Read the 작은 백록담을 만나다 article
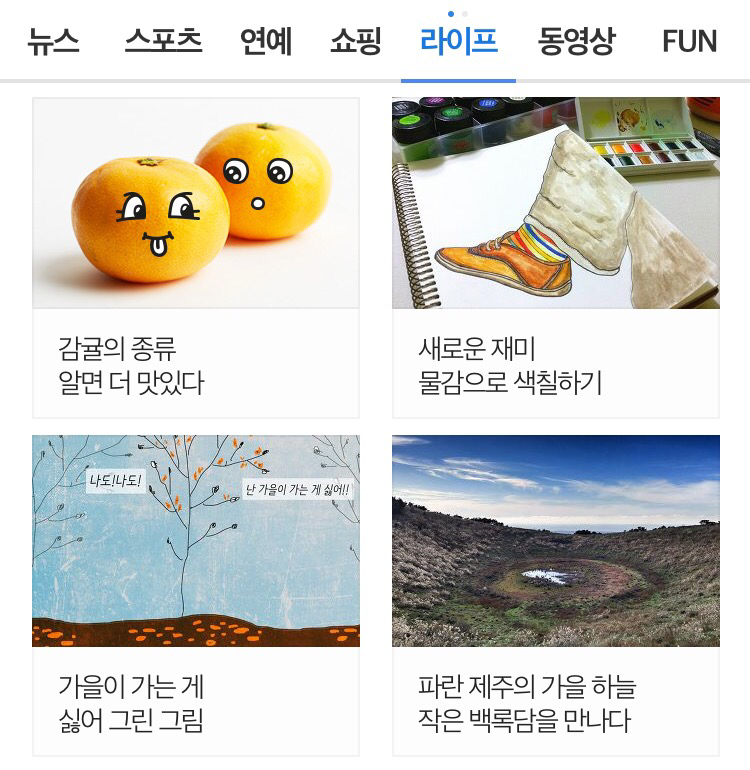 pos(555,596)
